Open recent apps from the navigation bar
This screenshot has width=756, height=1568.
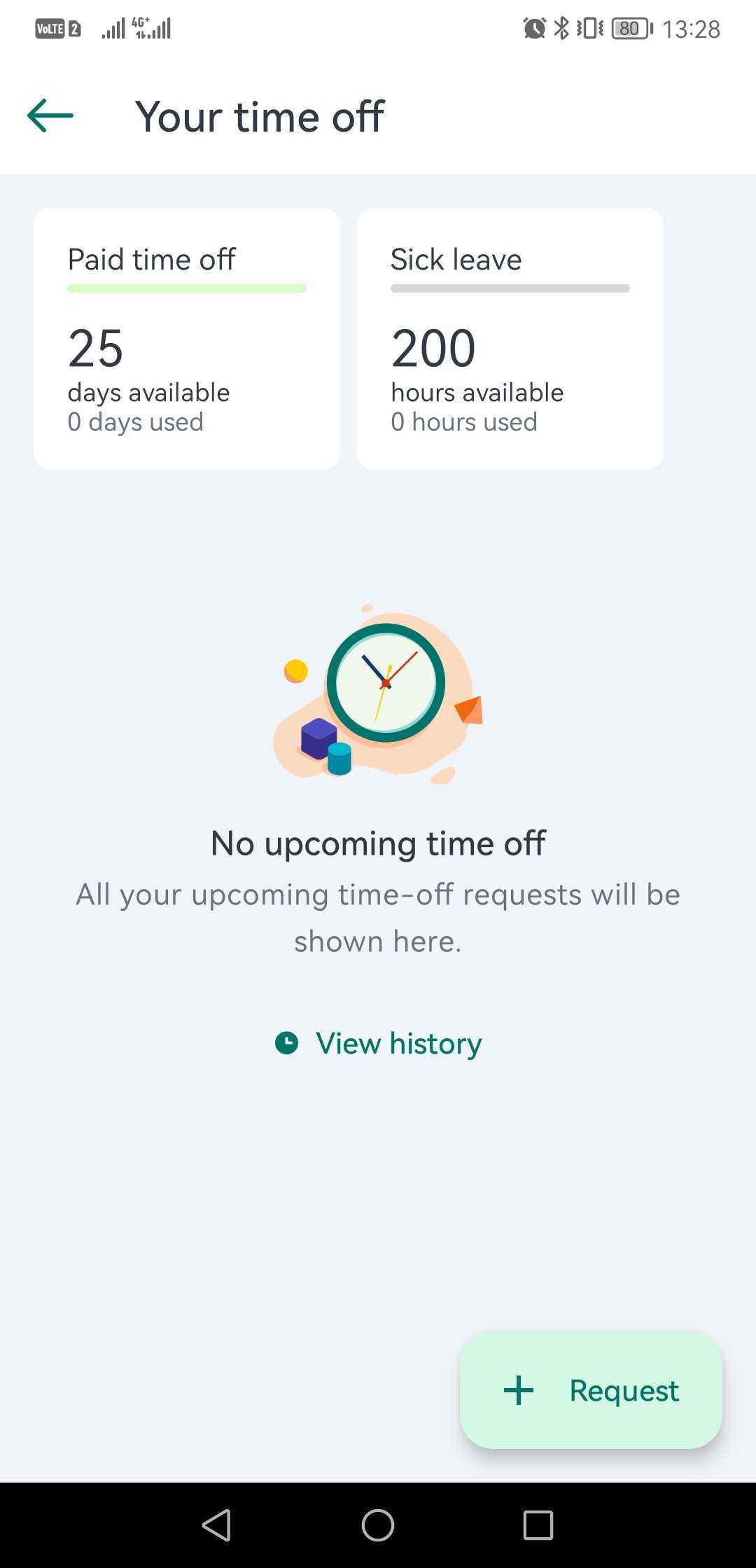point(538,1525)
